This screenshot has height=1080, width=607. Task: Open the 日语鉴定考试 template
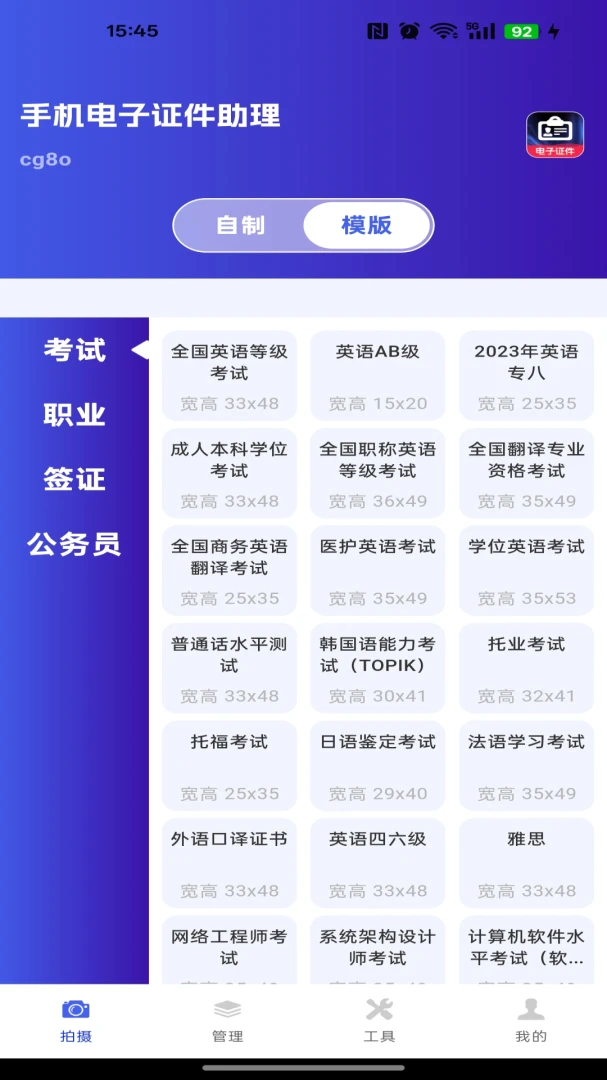(x=378, y=766)
